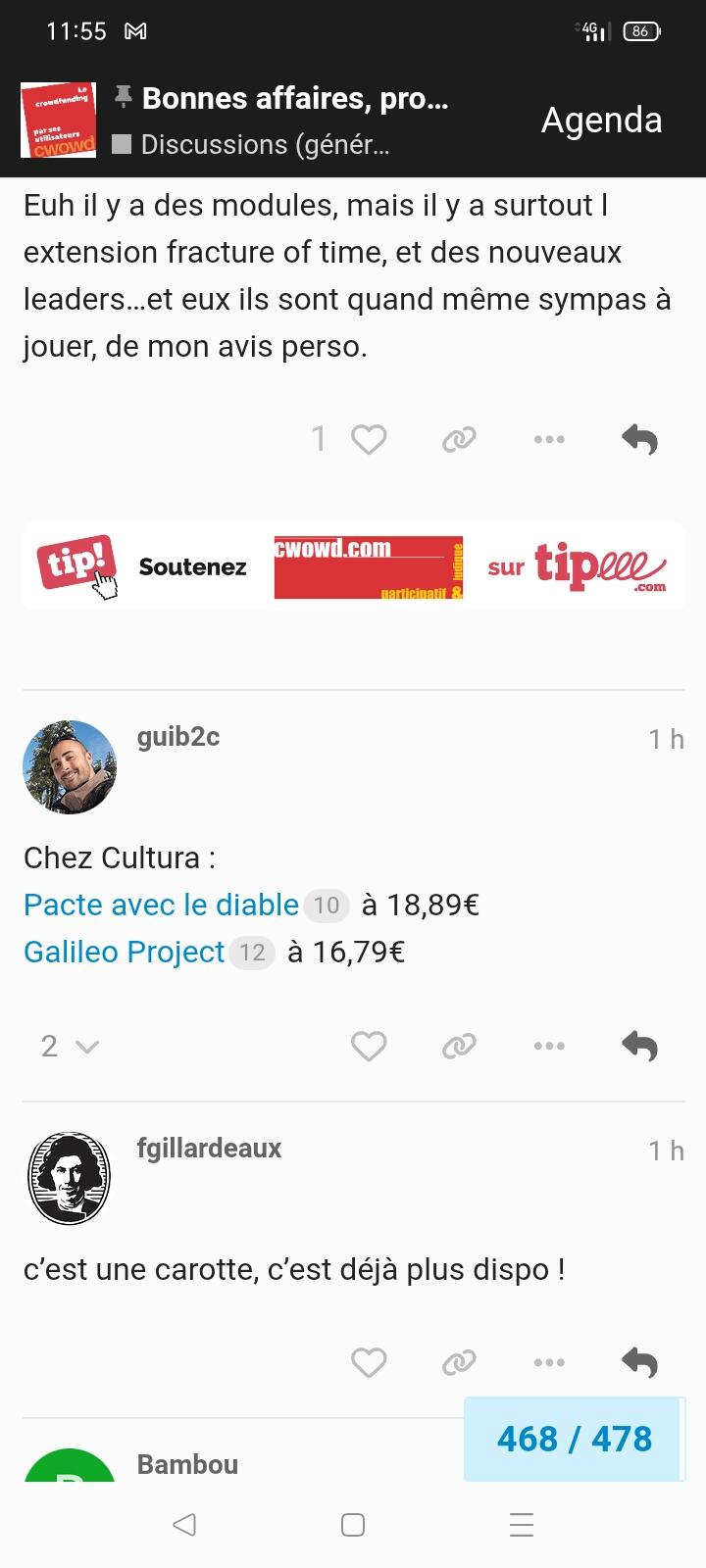
Task: Like the post about fracture of time
Action: 369,439
